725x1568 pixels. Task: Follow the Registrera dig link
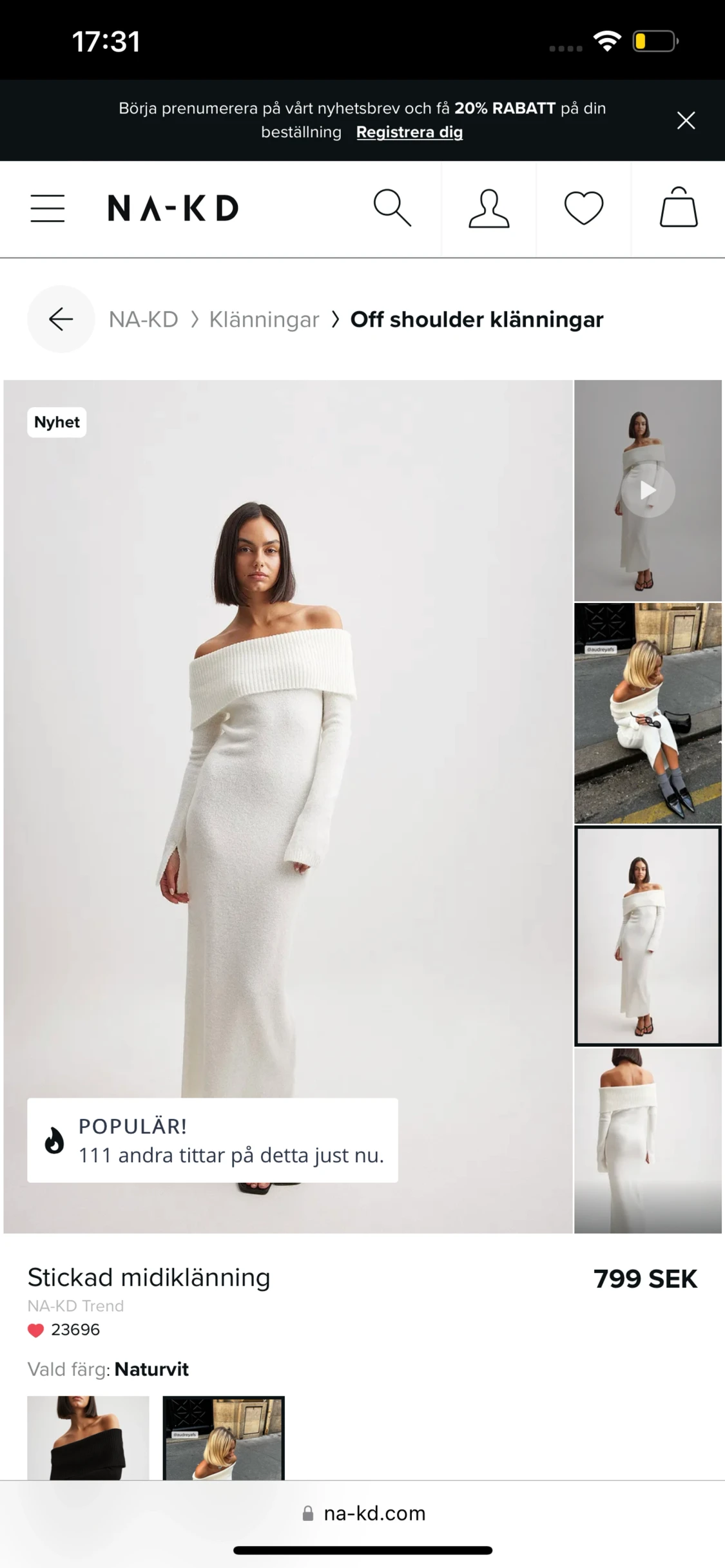pos(409,132)
